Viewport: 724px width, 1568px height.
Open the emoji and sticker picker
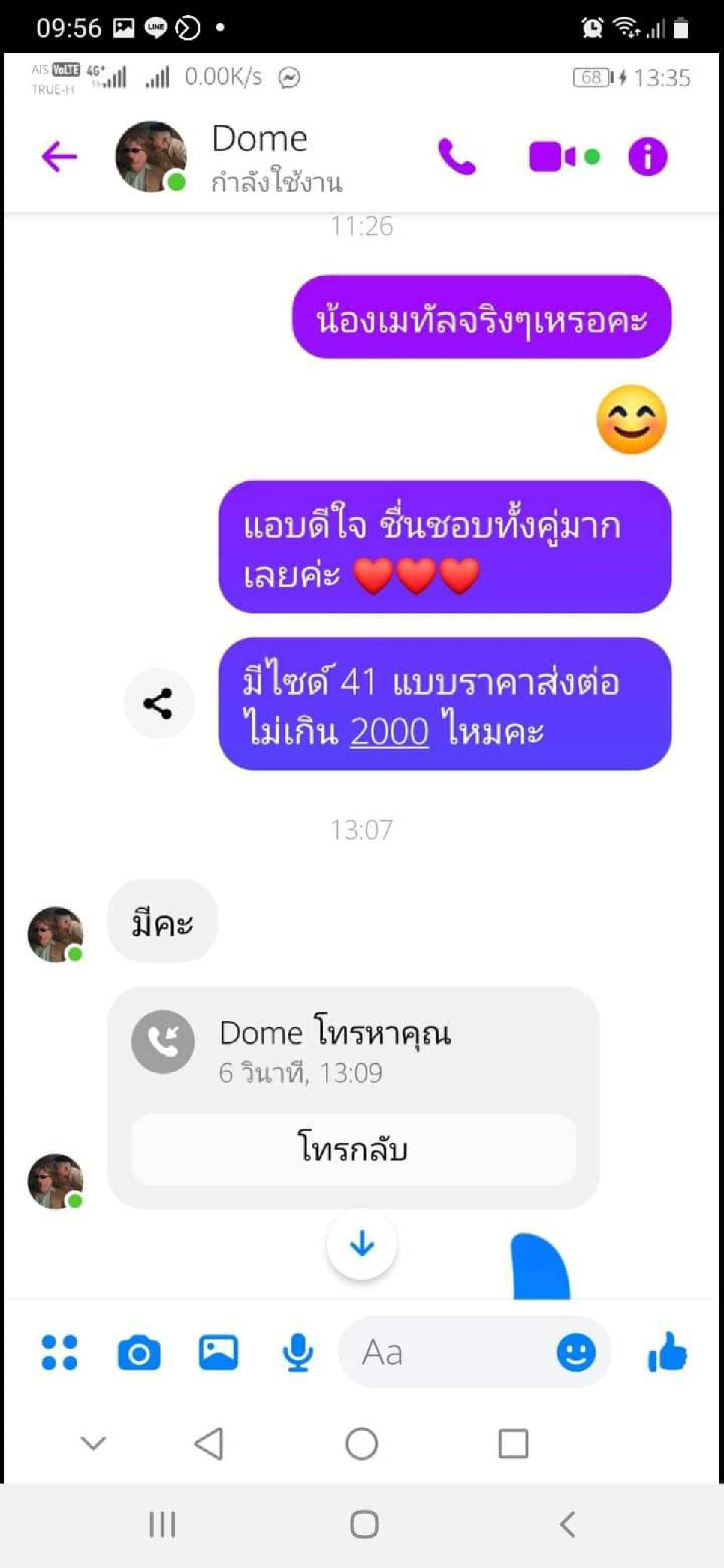[575, 1353]
